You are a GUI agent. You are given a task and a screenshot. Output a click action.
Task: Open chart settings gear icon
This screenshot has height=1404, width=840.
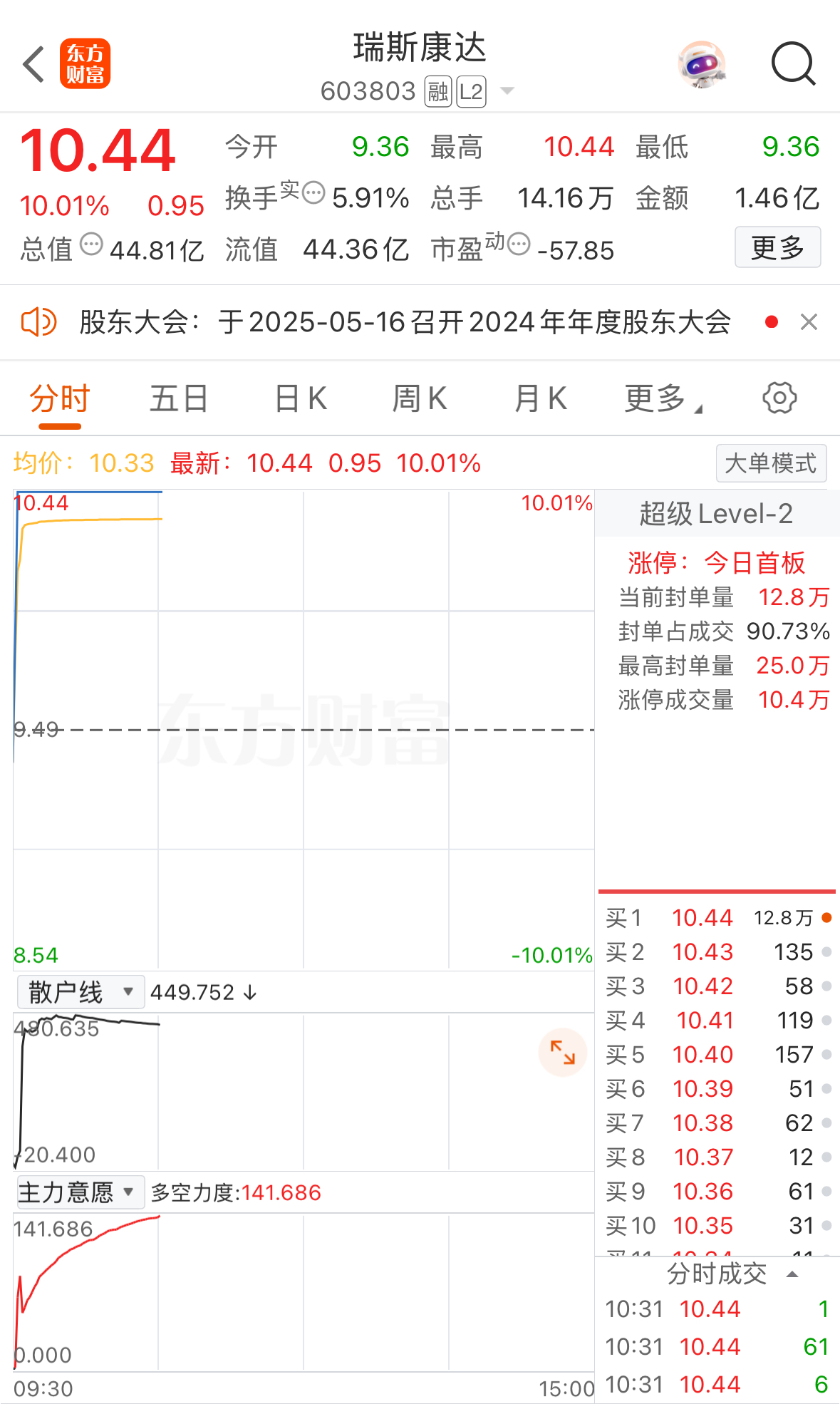click(779, 398)
